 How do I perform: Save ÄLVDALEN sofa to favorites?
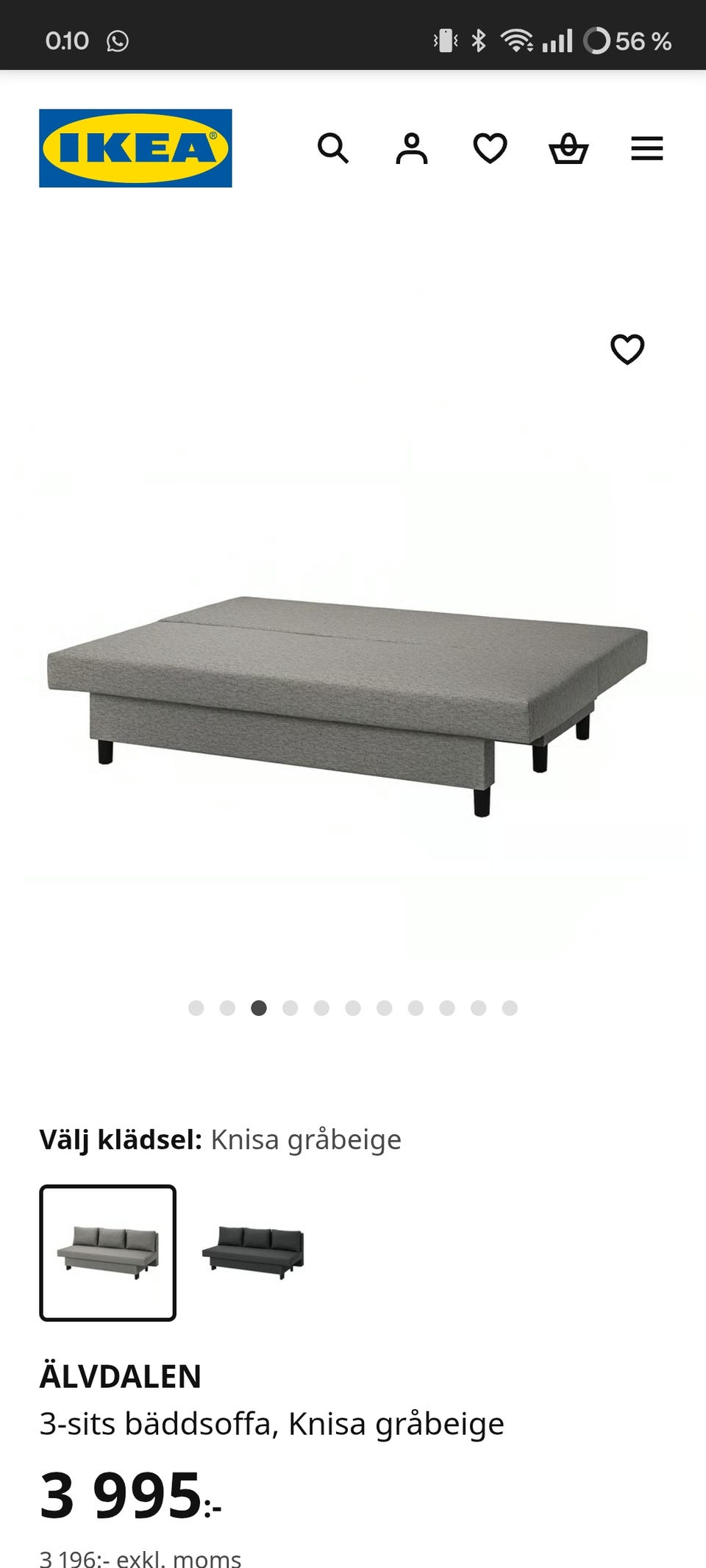627,348
